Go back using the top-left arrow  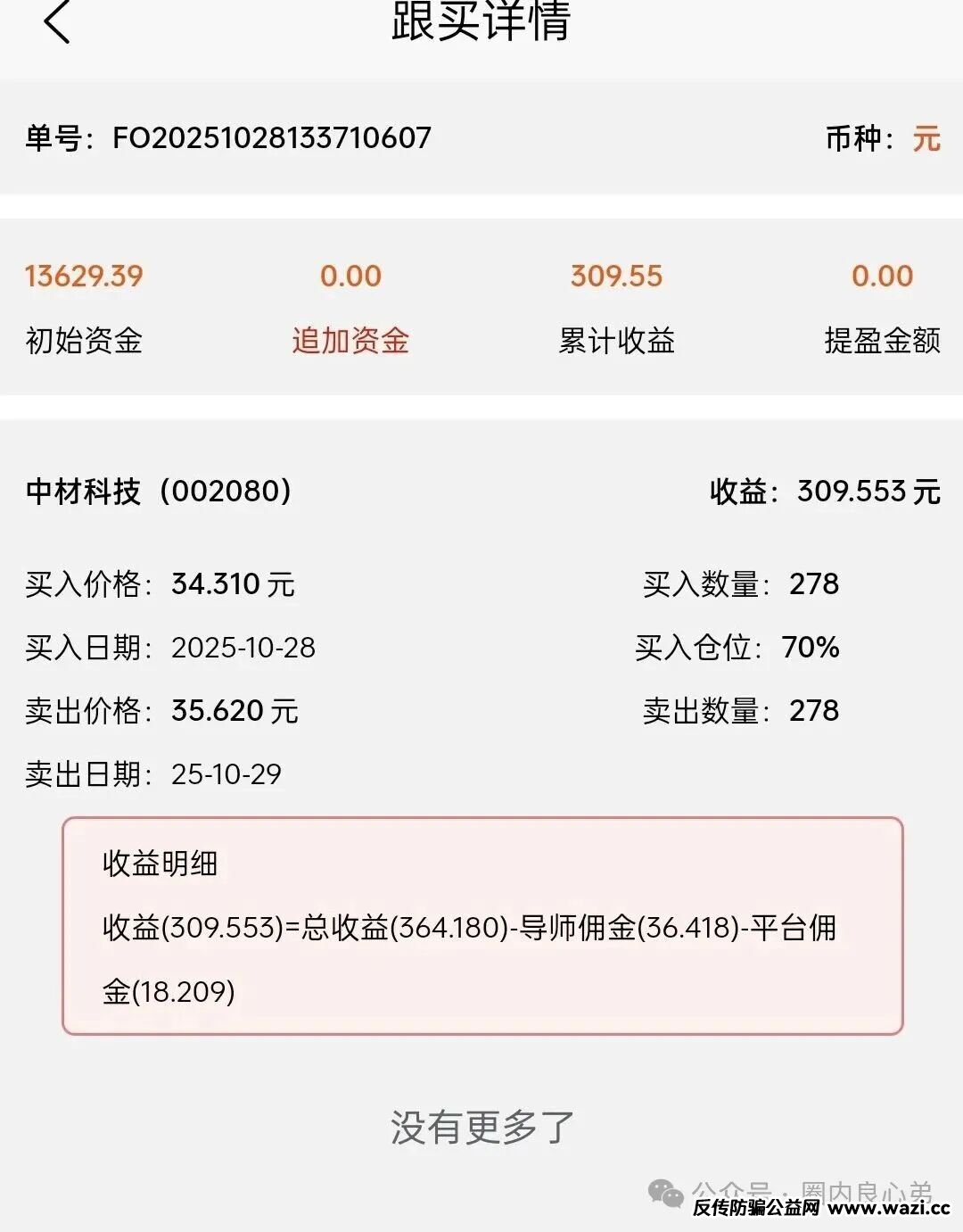coord(56,21)
